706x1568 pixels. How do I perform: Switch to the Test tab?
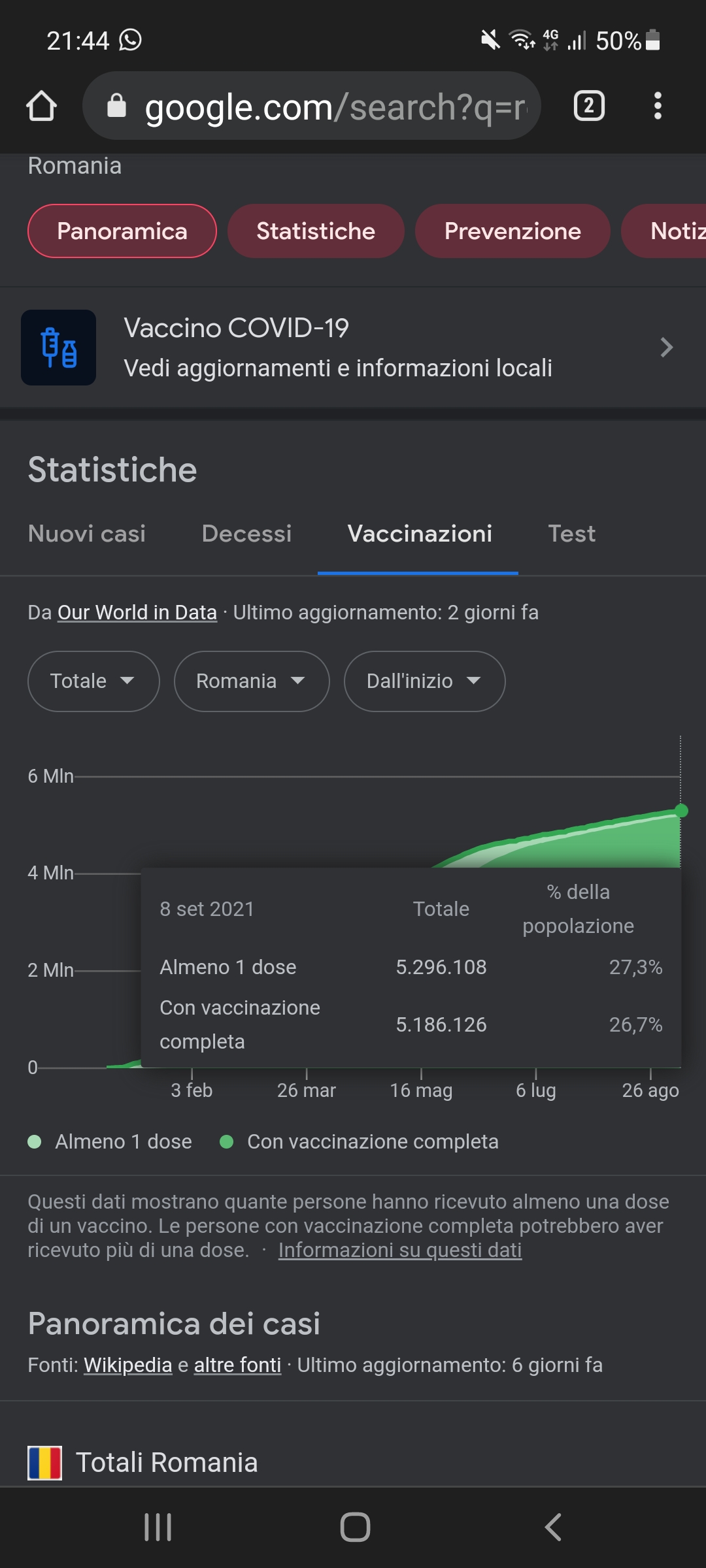572,534
